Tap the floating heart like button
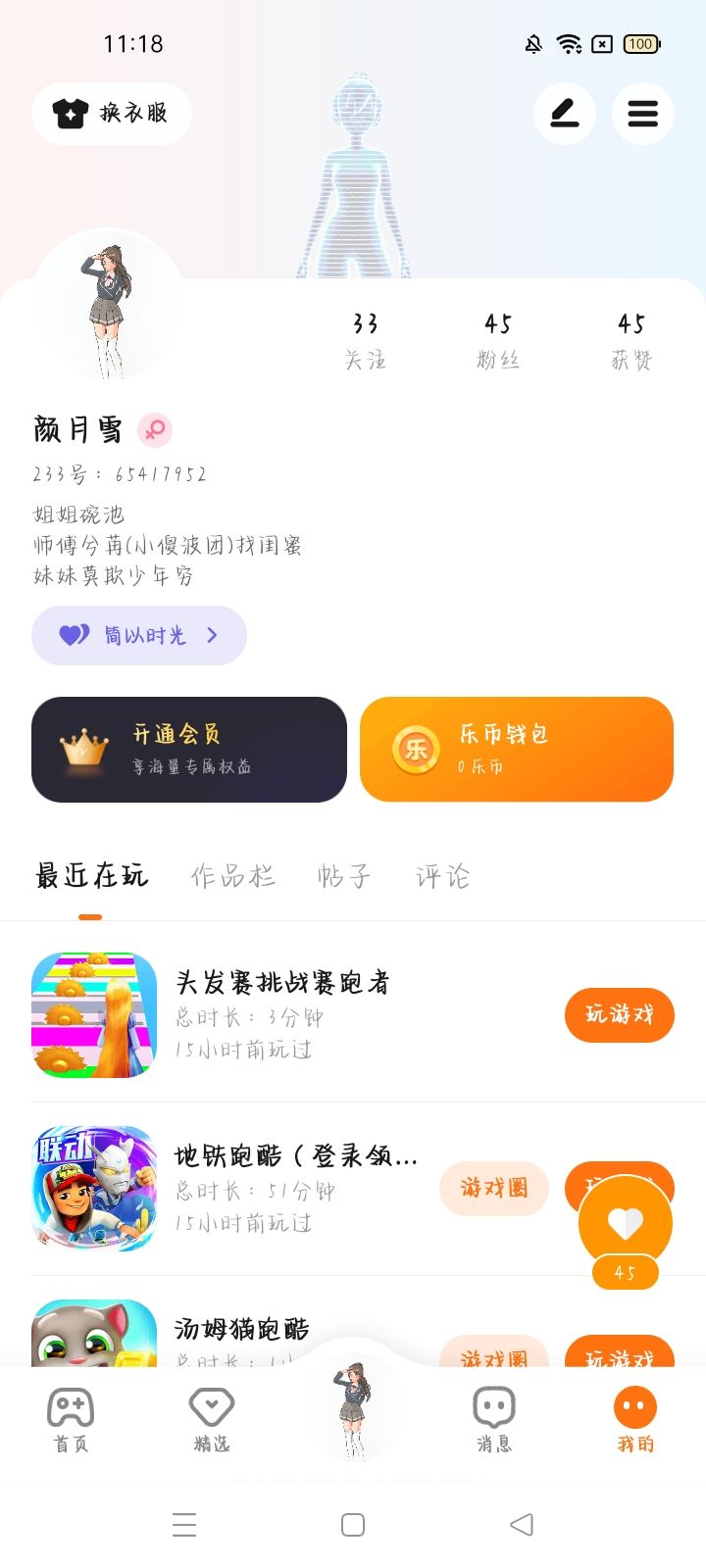This screenshot has height=1568, width=706. (626, 1223)
